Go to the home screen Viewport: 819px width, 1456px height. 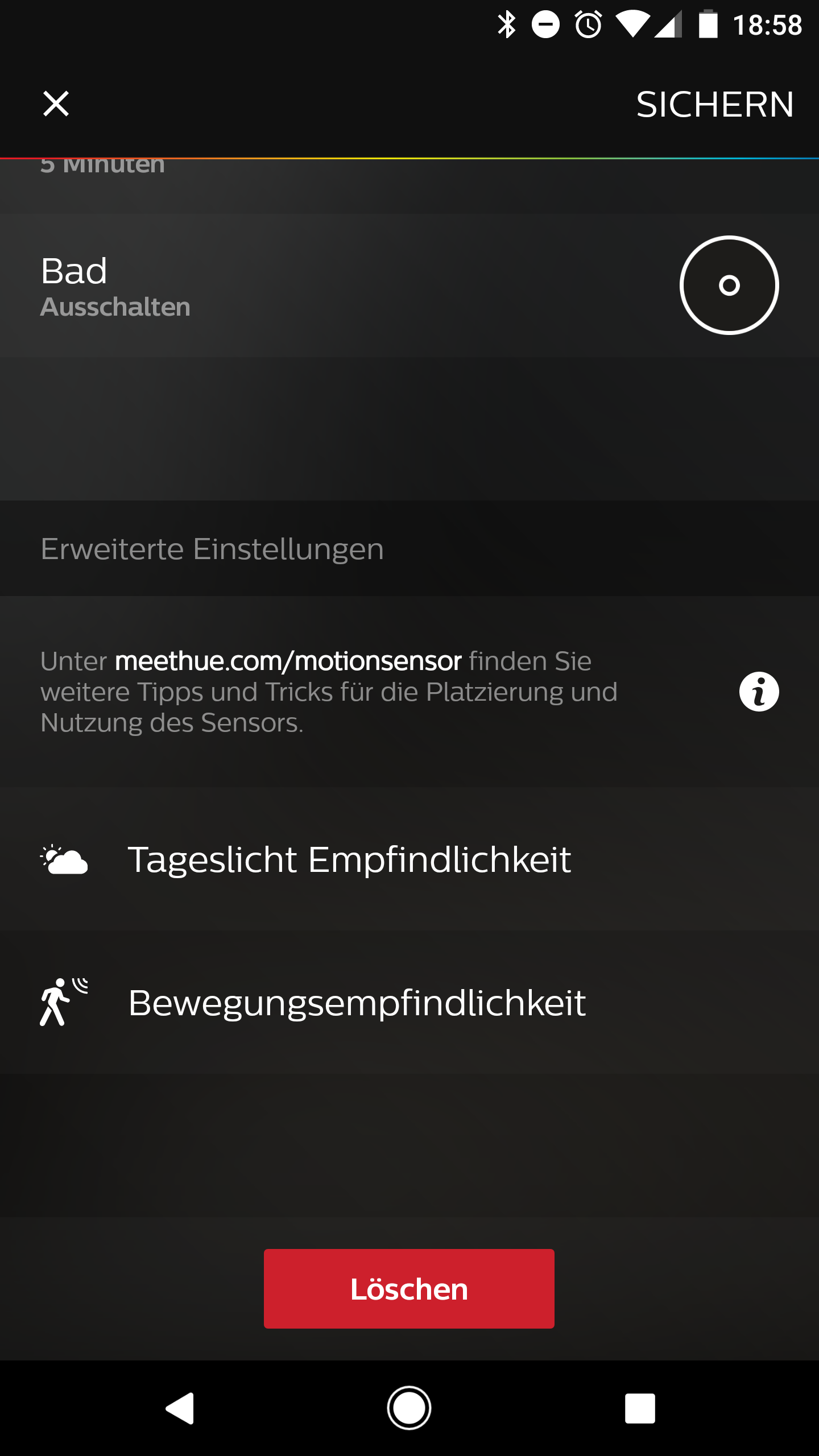[x=409, y=1408]
